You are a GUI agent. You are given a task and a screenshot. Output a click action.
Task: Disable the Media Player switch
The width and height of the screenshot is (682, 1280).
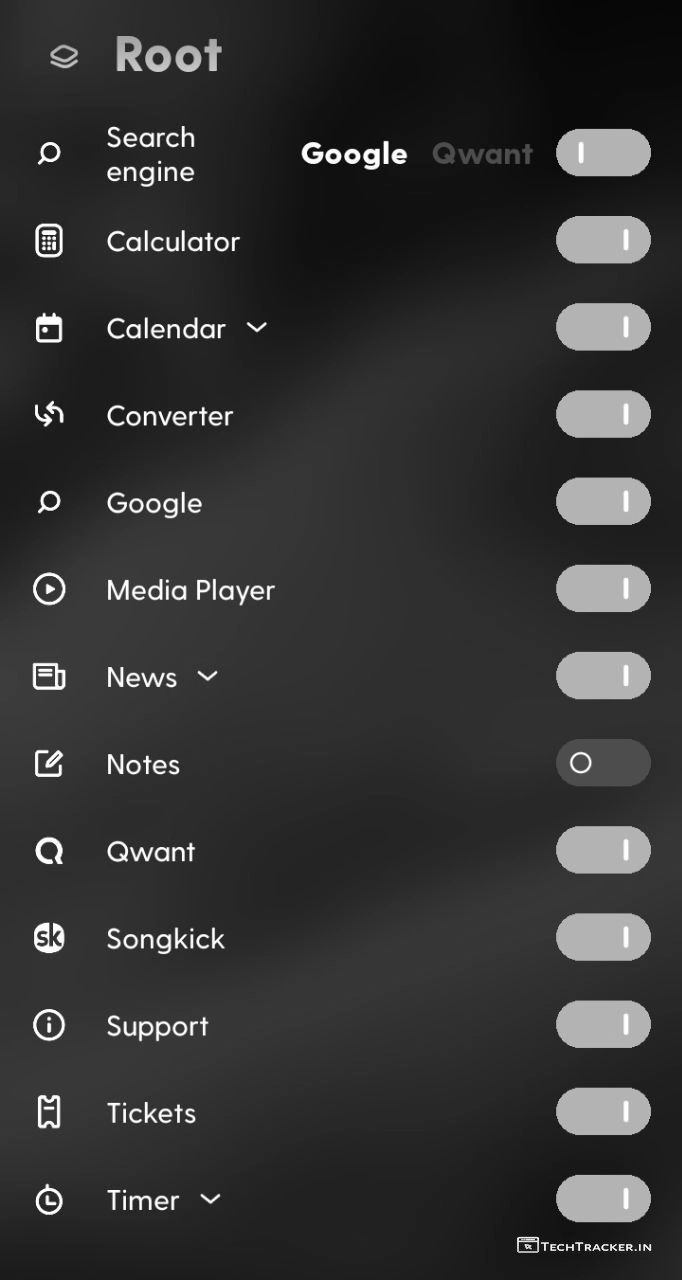click(x=603, y=589)
